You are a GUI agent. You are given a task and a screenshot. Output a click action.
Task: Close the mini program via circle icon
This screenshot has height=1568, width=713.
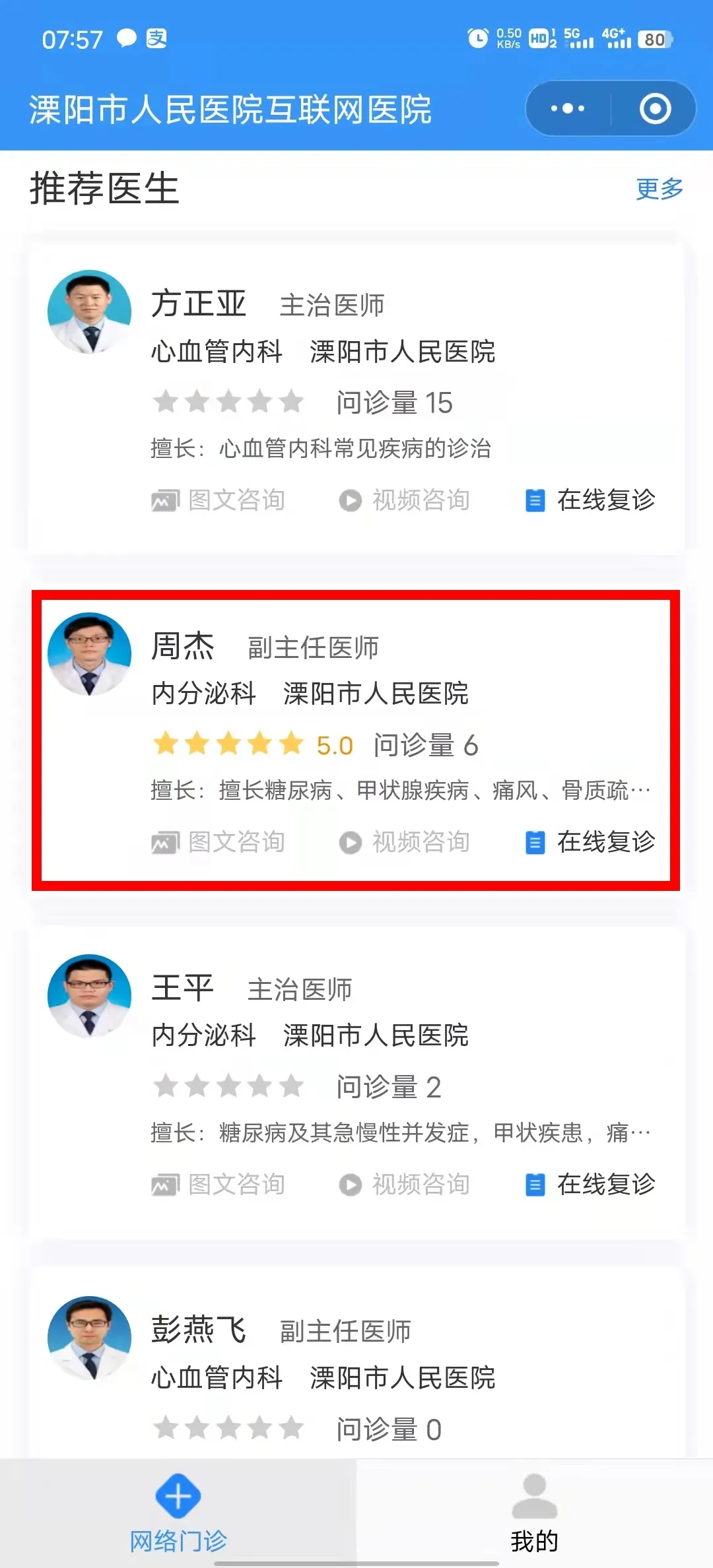pyautogui.click(x=655, y=109)
